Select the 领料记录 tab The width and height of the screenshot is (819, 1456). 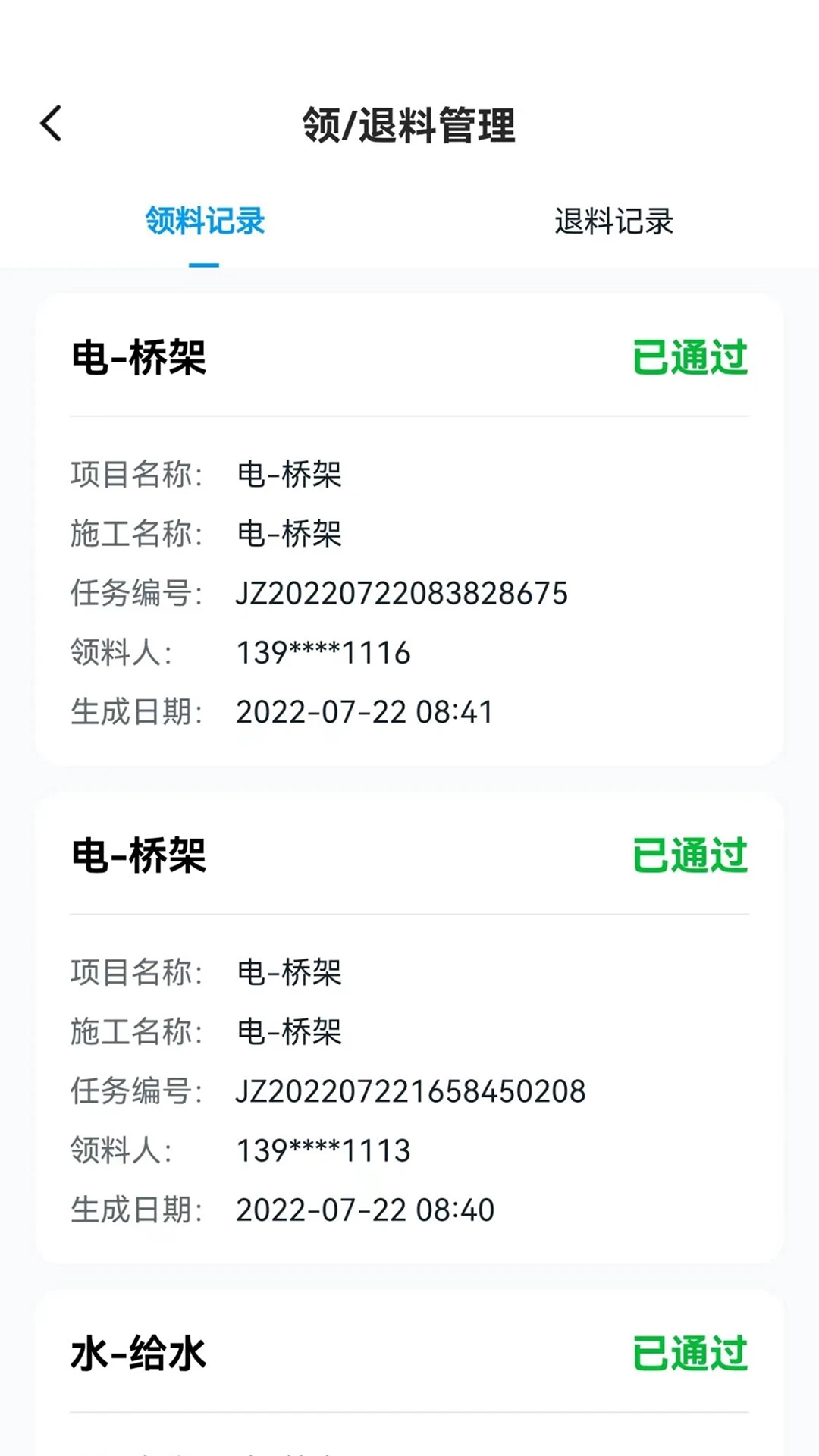205,221
